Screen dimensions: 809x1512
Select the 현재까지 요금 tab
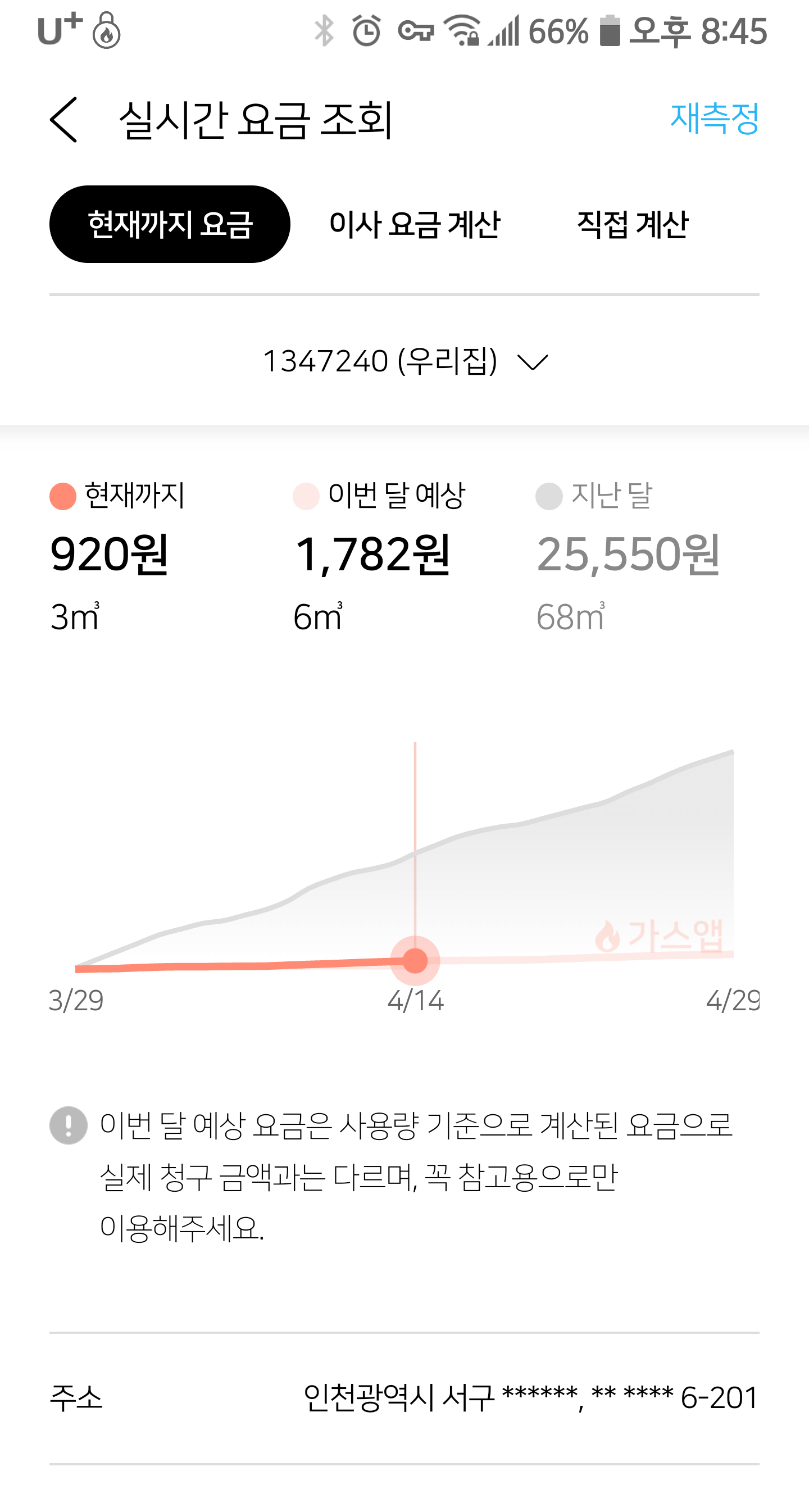point(170,224)
